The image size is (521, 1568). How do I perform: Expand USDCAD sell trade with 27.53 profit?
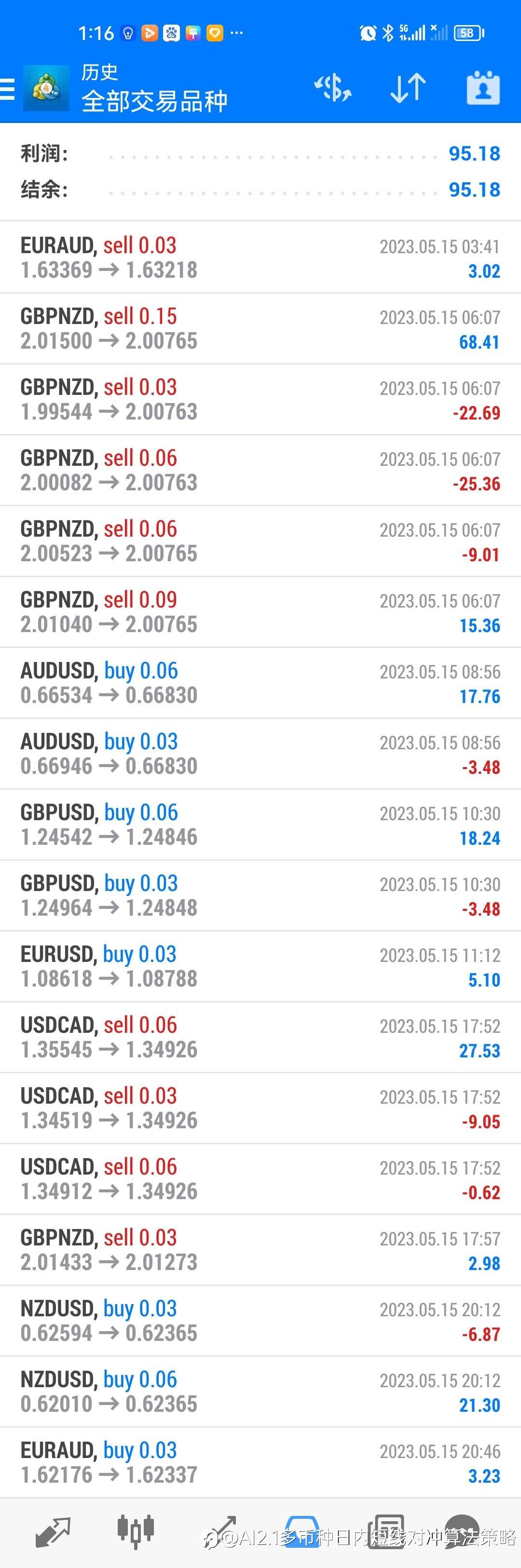pyautogui.click(x=260, y=1037)
